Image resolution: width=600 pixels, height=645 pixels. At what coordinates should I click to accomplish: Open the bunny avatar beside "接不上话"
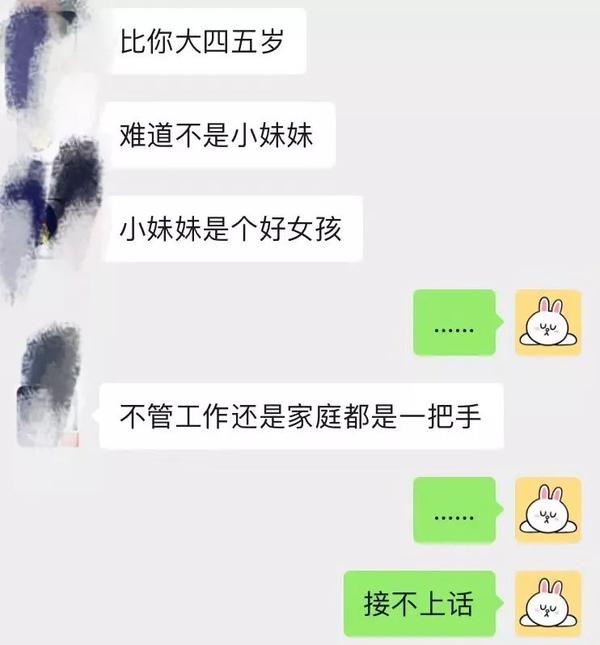click(x=548, y=604)
